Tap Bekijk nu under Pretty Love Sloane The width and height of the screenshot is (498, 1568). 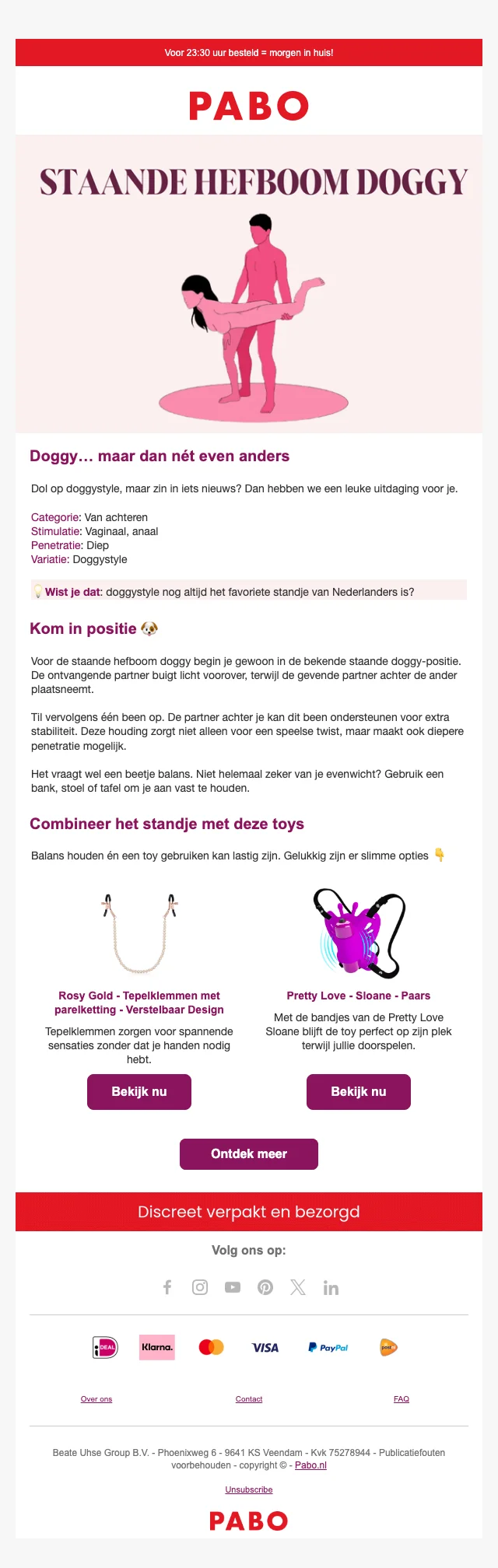click(359, 1091)
